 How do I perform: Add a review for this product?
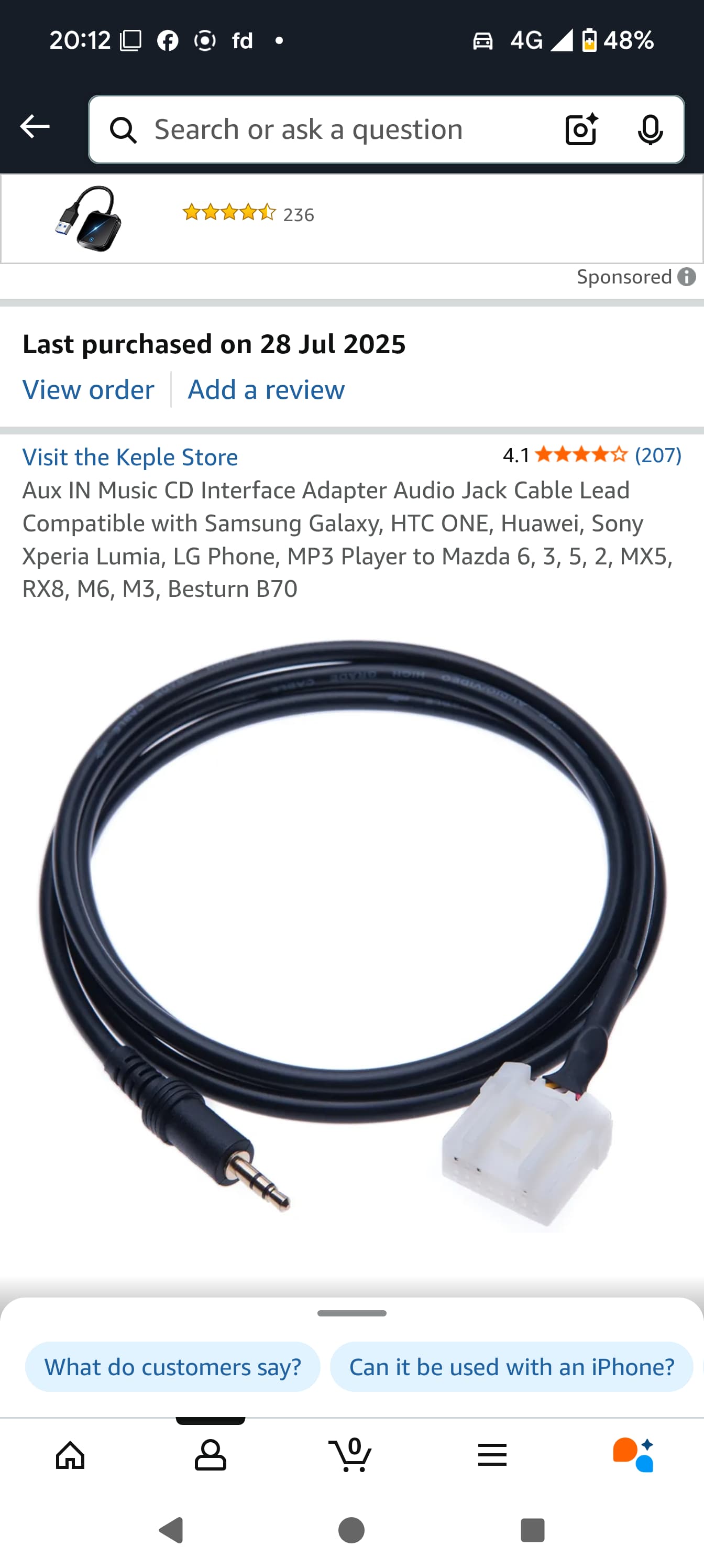266,389
